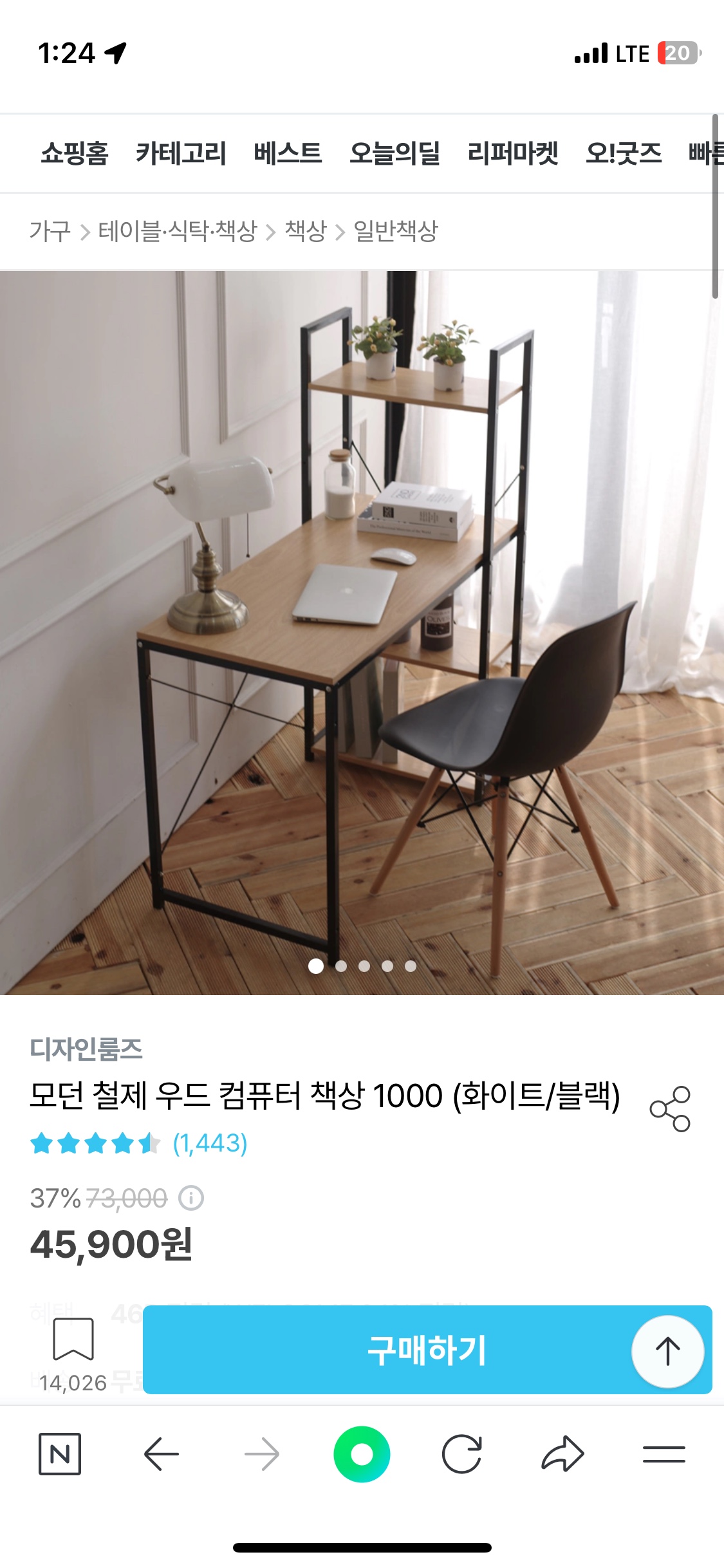The image size is (724, 1568).
Task: Bookmark this product
Action: pyautogui.click(x=73, y=1340)
